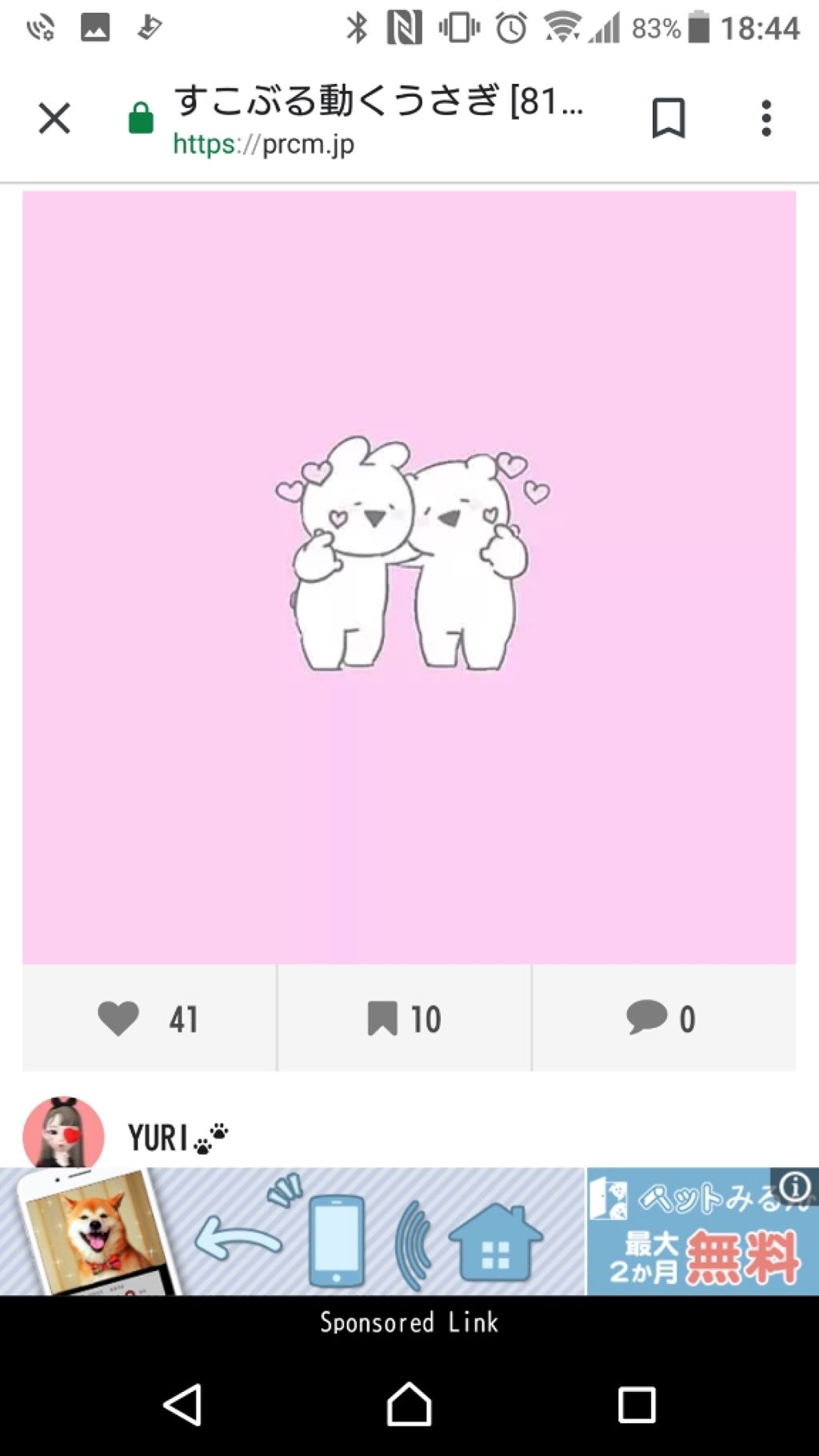This screenshot has height=1456, width=819.
Task: Close the browser custom tab
Action: [x=54, y=118]
